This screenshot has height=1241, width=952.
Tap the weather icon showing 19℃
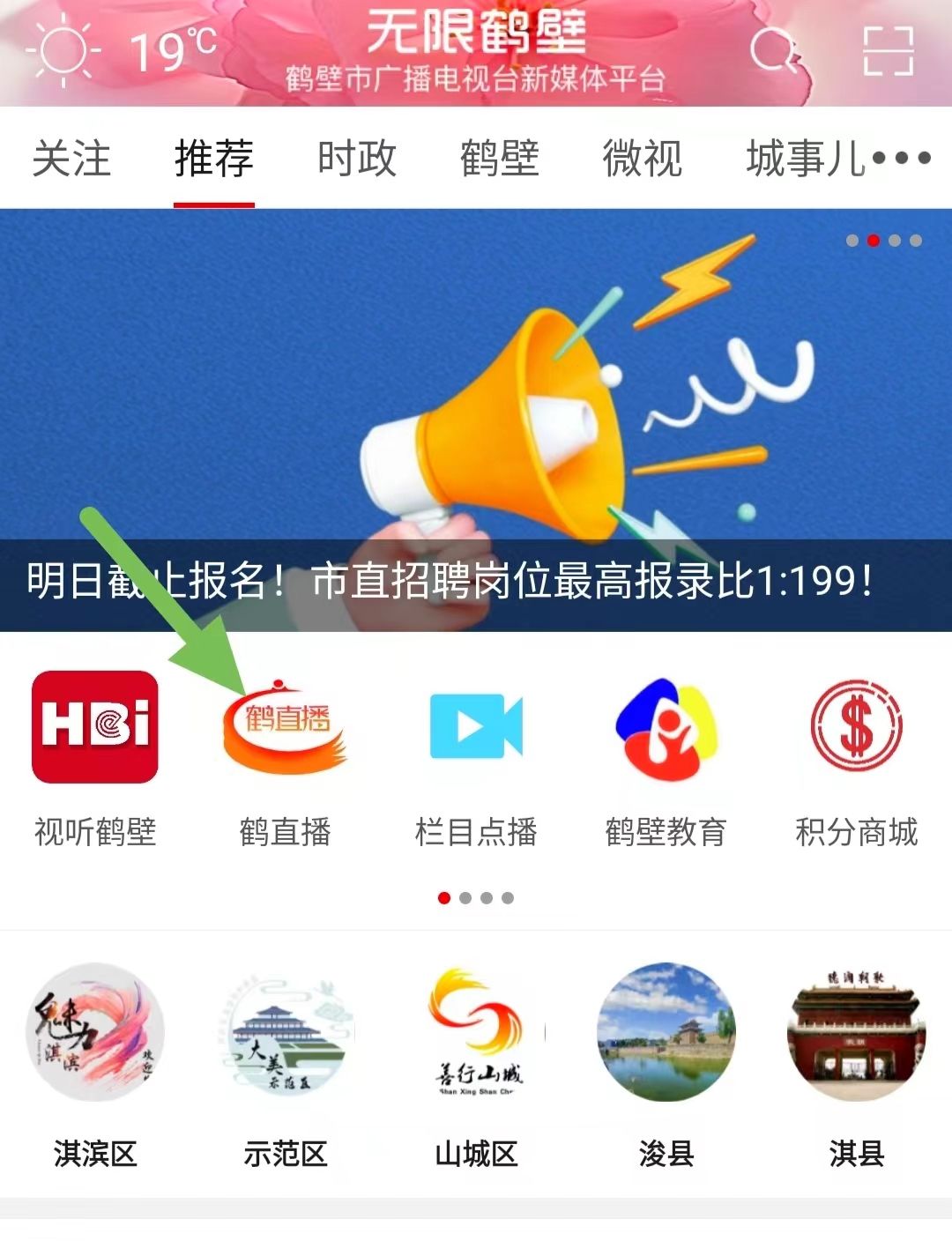pyautogui.click(x=63, y=48)
